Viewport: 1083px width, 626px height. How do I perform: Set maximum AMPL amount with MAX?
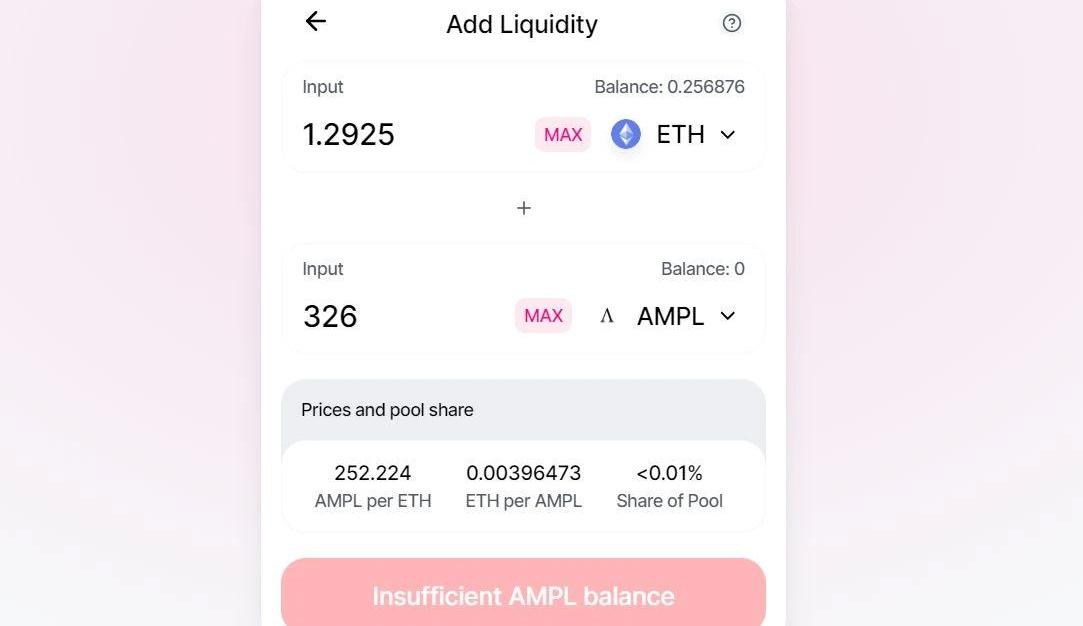click(543, 316)
